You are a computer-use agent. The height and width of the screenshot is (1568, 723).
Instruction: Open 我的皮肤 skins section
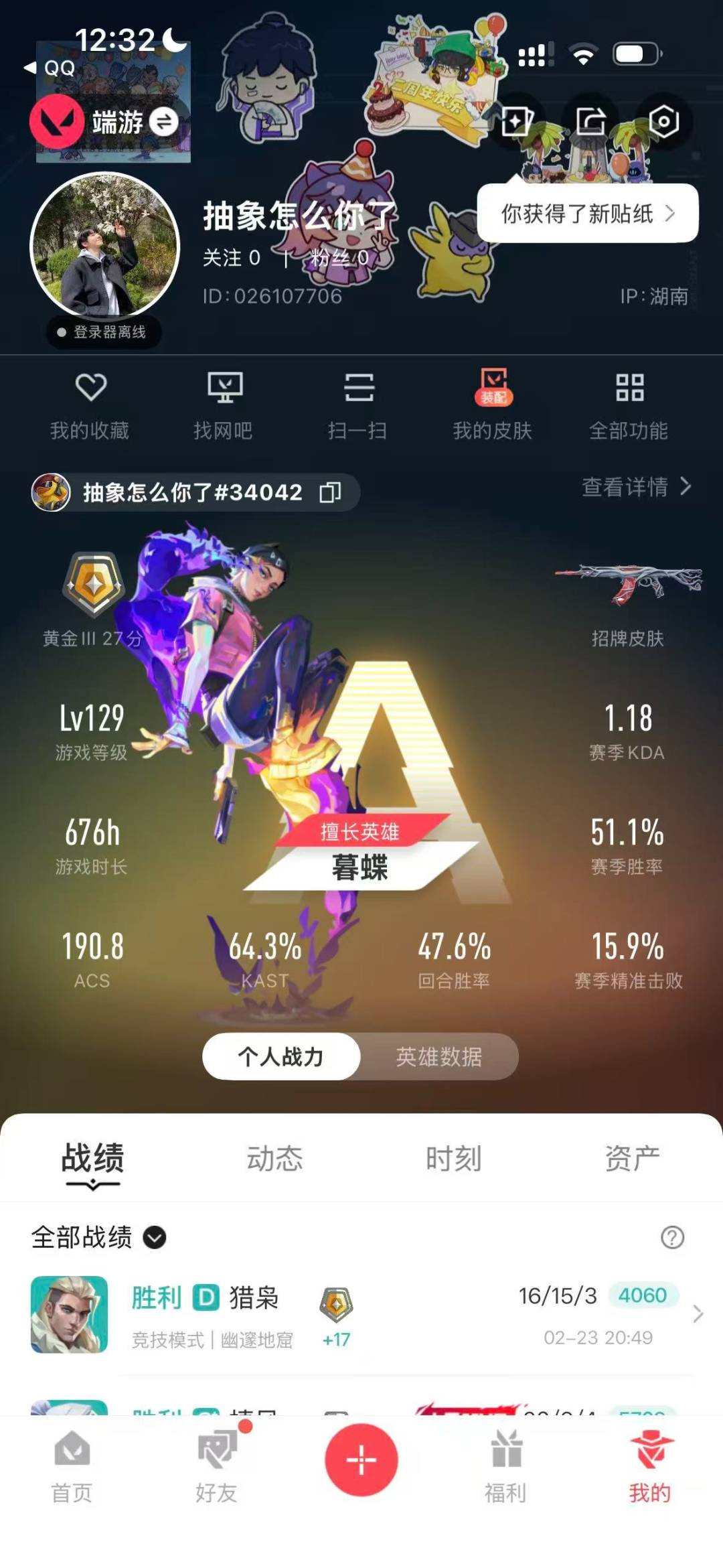coord(494,402)
